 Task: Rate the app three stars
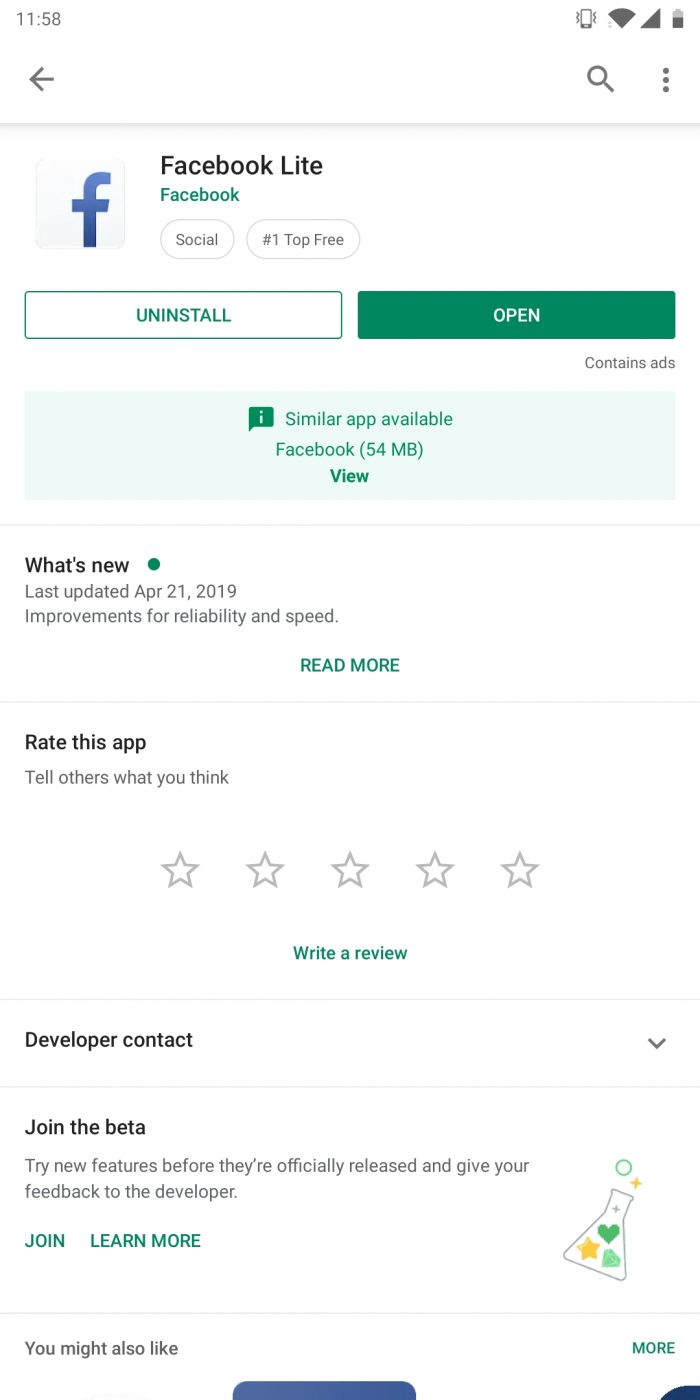pos(350,870)
